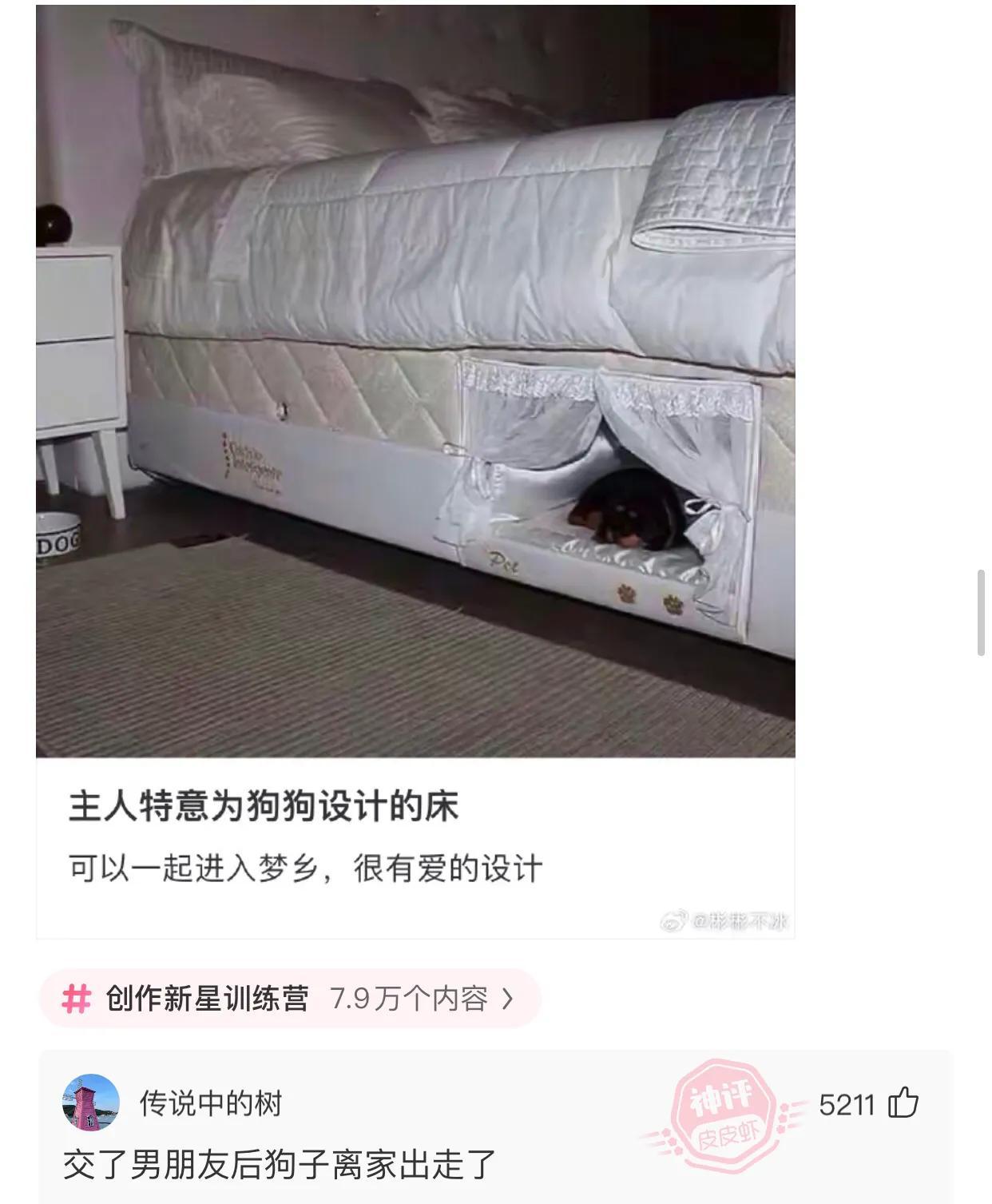Open 传说中的树's profile avatar
The height and width of the screenshot is (1204, 992).
91,1103
